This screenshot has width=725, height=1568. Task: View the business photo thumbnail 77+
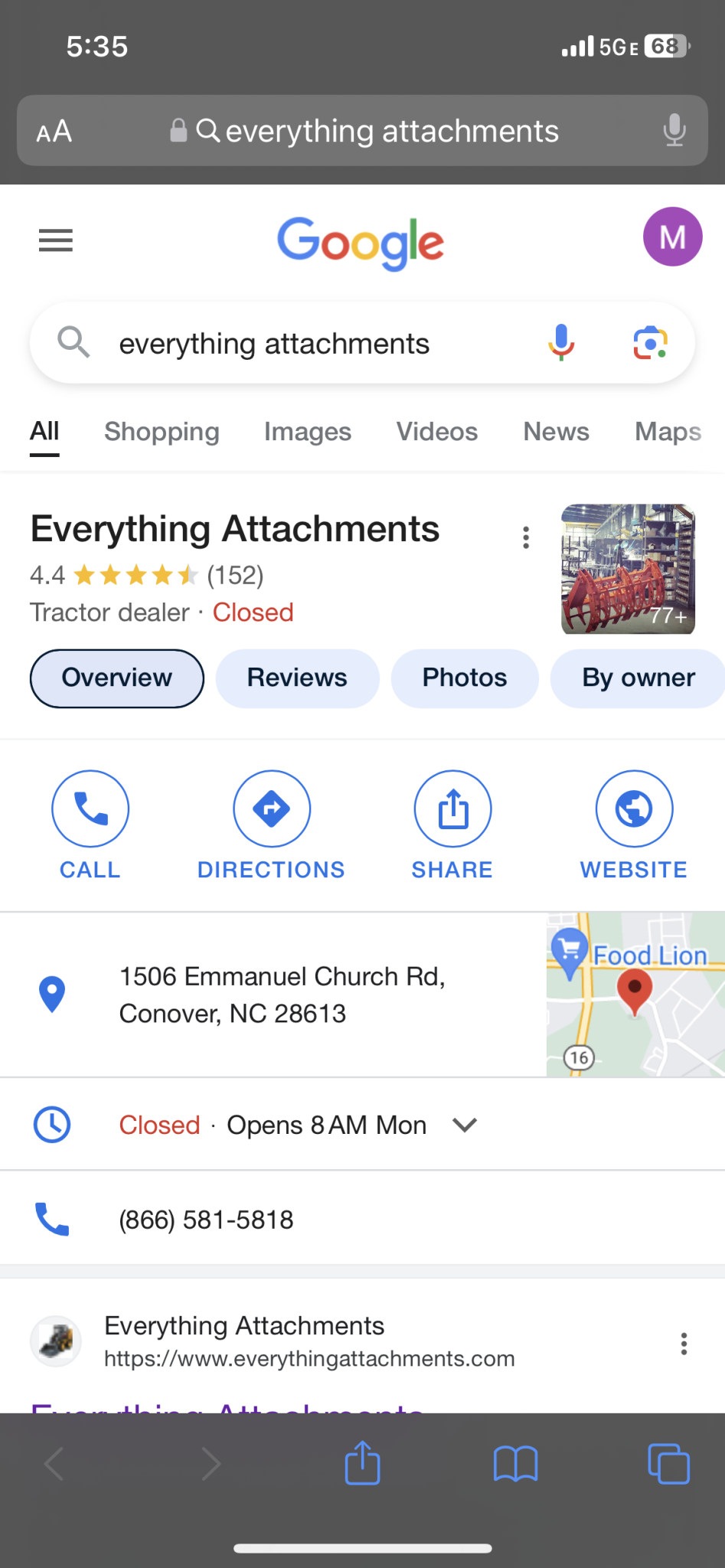[628, 569]
